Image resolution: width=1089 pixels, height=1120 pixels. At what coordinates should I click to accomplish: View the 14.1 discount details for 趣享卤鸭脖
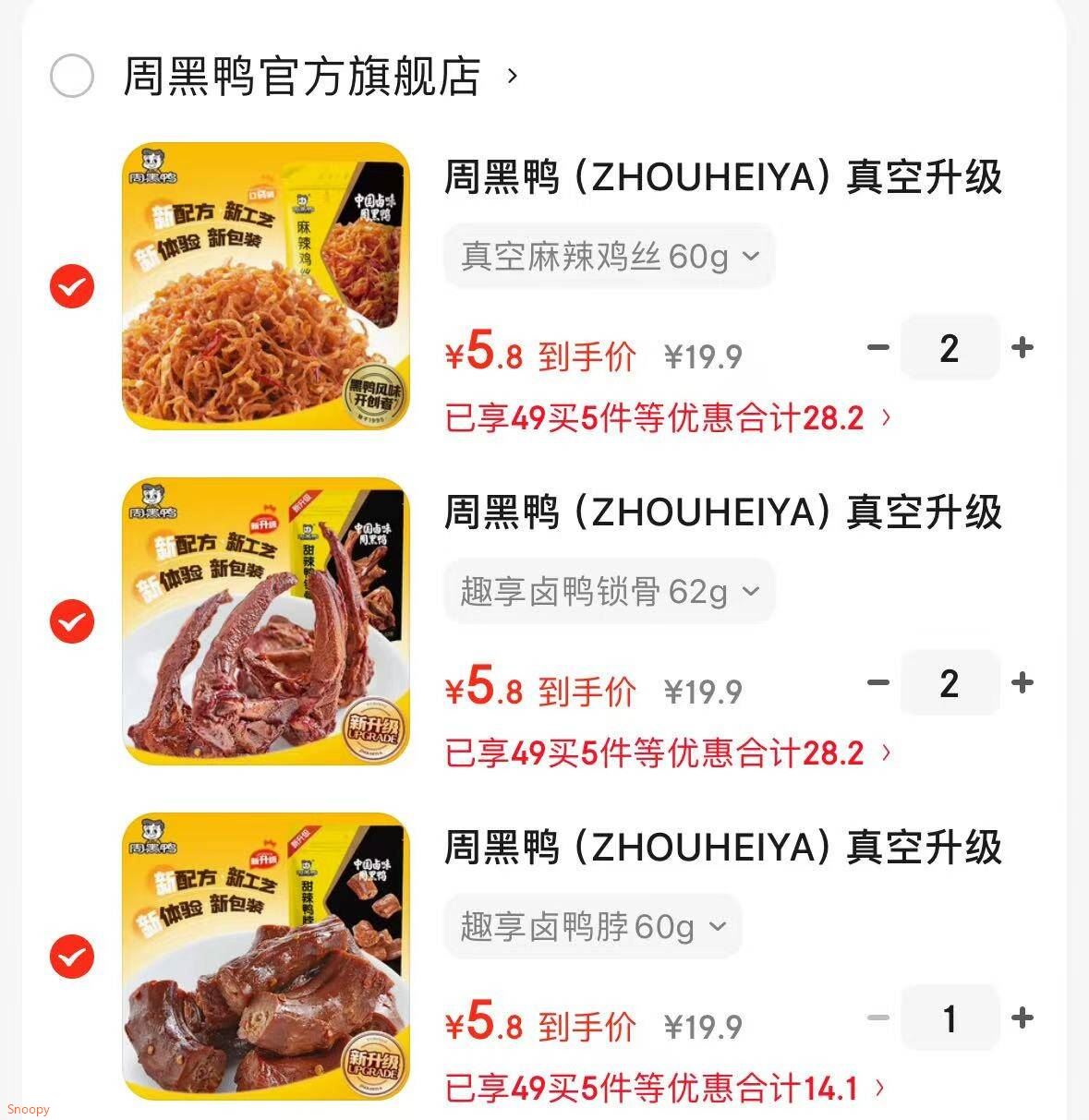[663, 1089]
